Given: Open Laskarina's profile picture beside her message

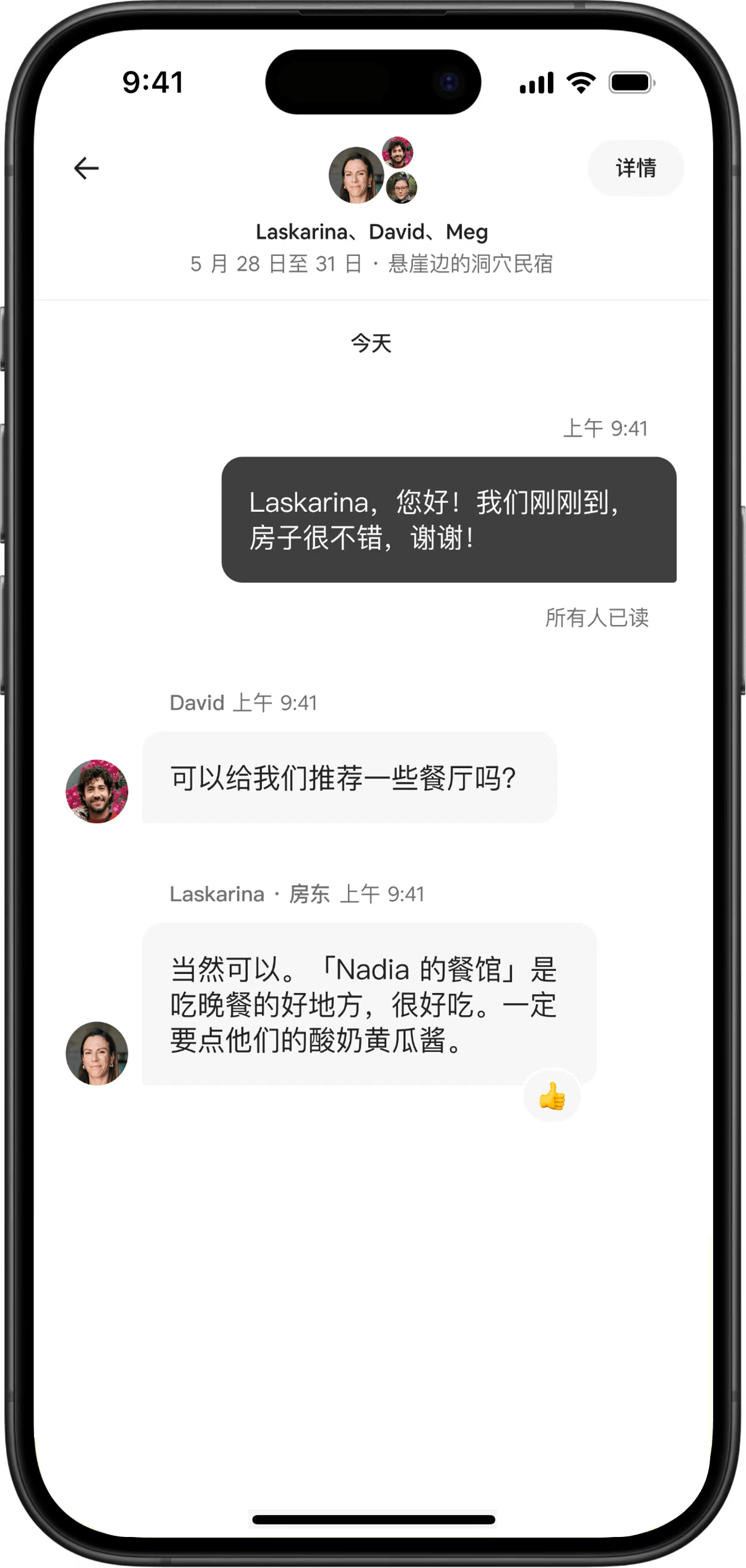Looking at the screenshot, I should (97, 1054).
